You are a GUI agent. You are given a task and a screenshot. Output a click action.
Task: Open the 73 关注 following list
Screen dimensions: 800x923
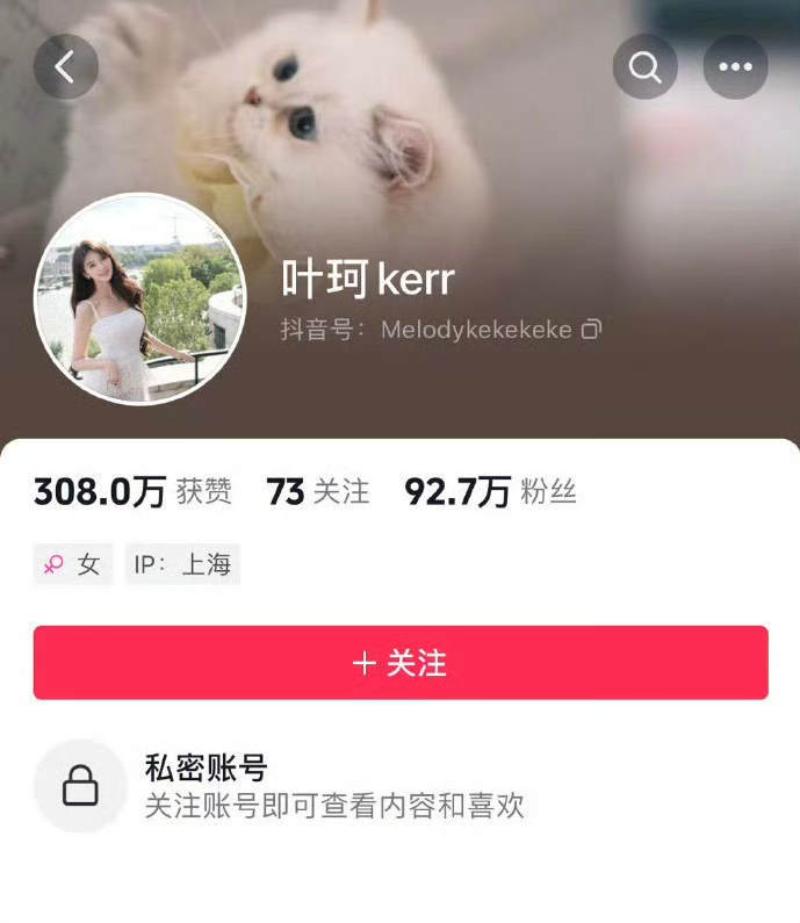click(x=317, y=492)
